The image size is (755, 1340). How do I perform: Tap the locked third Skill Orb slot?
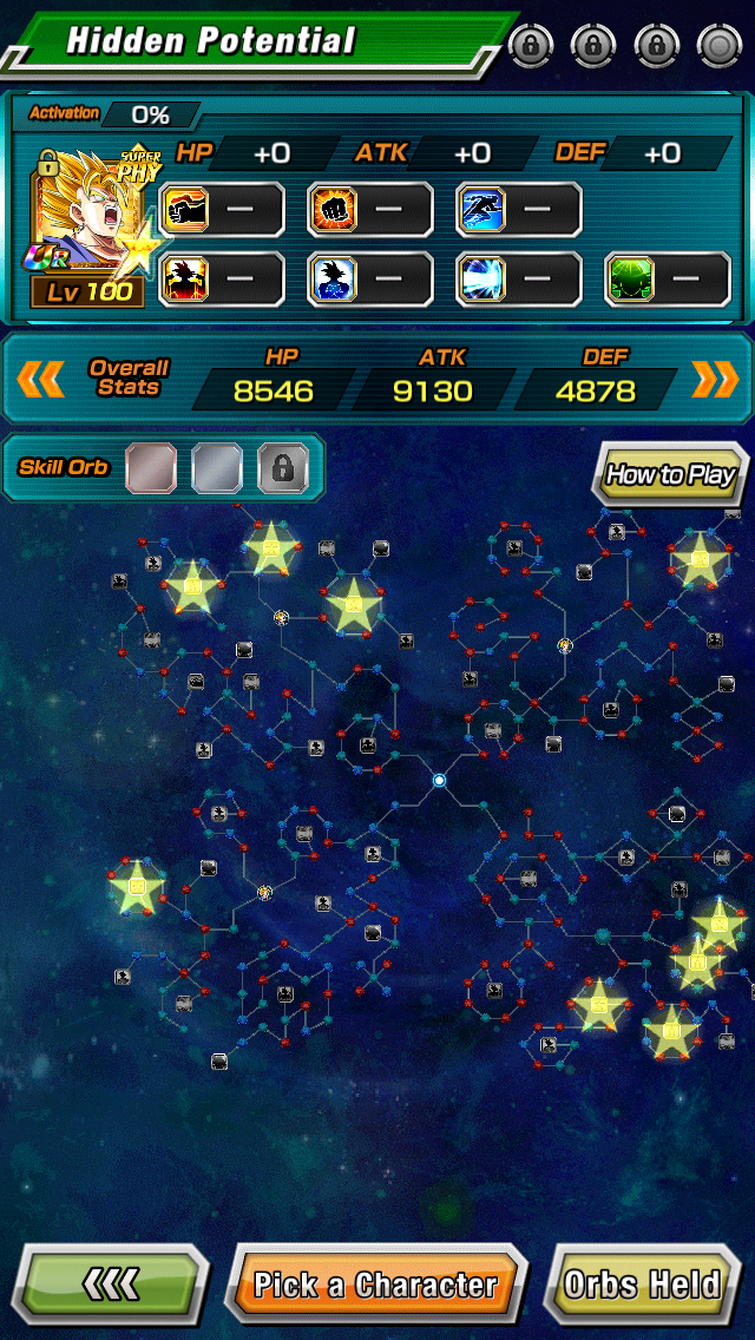click(x=283, y=468)
